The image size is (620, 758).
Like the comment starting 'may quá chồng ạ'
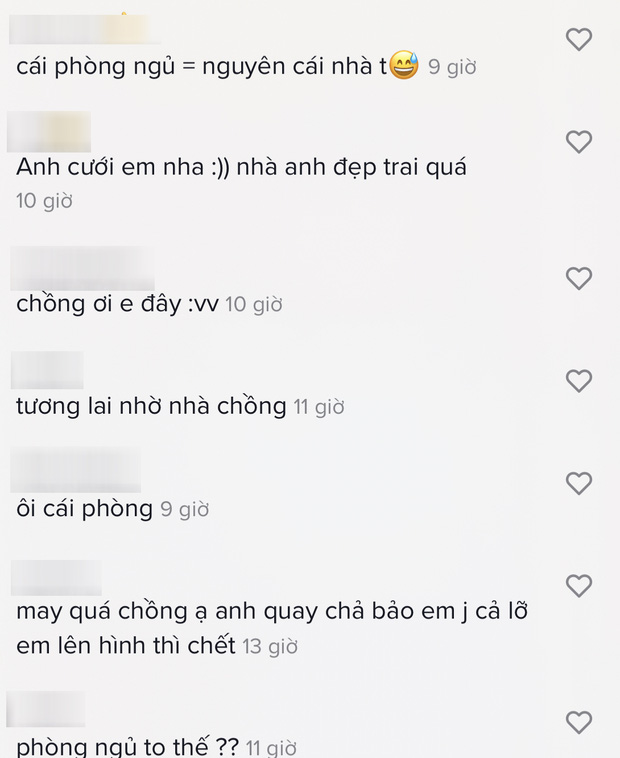click(x=579, y=585)
